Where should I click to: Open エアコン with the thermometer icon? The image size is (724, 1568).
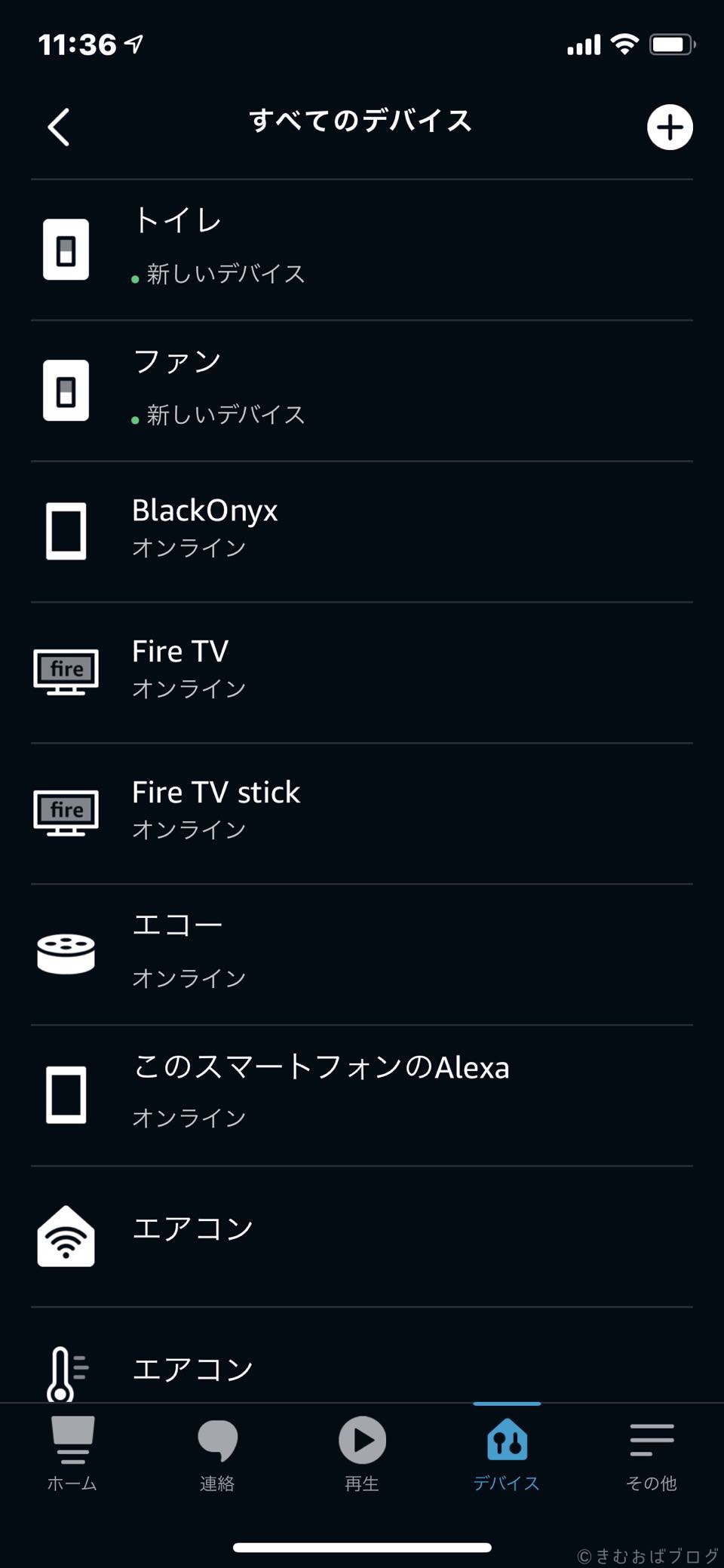pos(362,1356)
